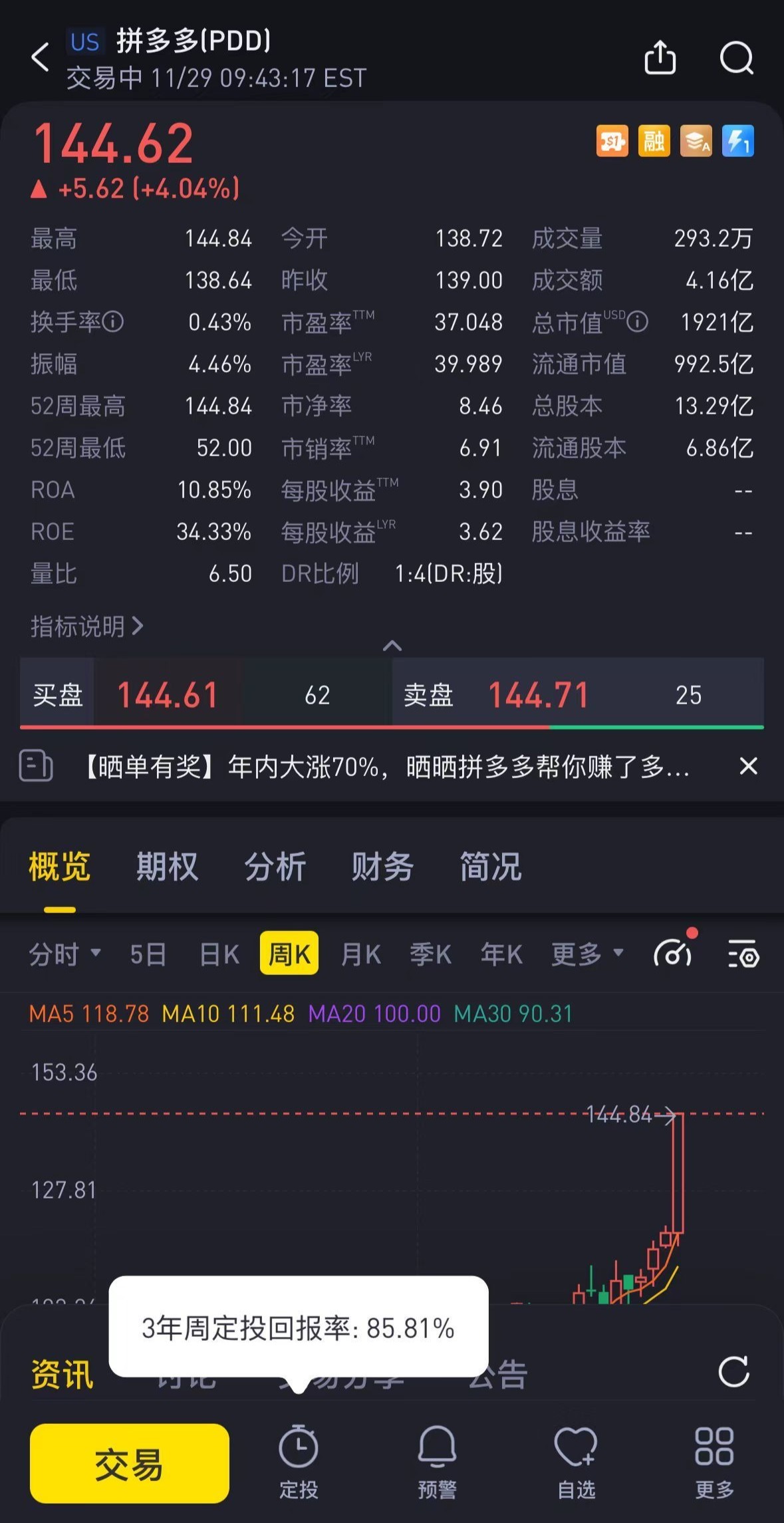Collapse the quote details with the up chevron
Viewport: 784px width, 1523px height.
click(x=392, y=645)
